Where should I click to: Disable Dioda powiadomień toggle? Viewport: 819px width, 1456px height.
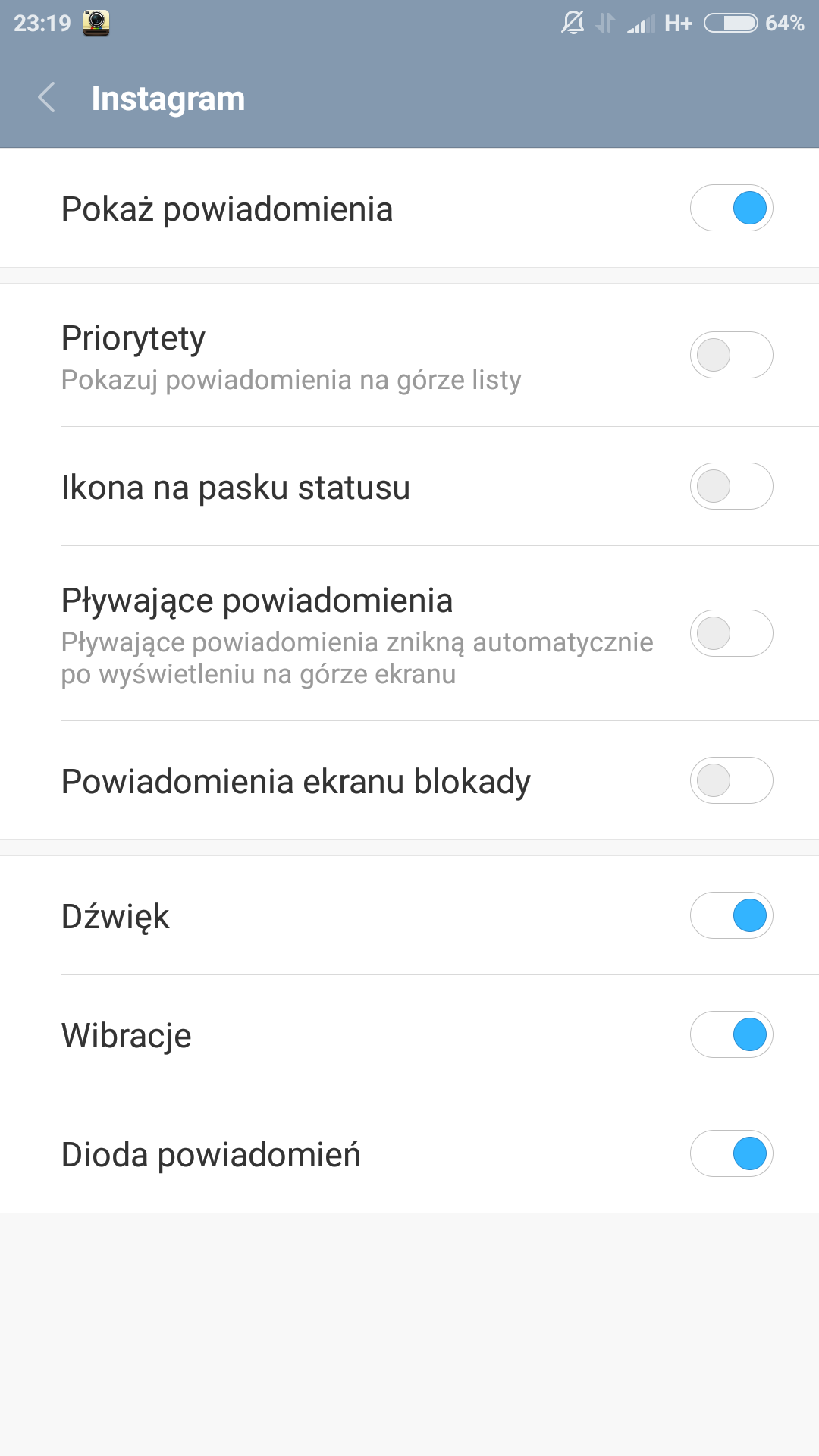[731, 1153]
